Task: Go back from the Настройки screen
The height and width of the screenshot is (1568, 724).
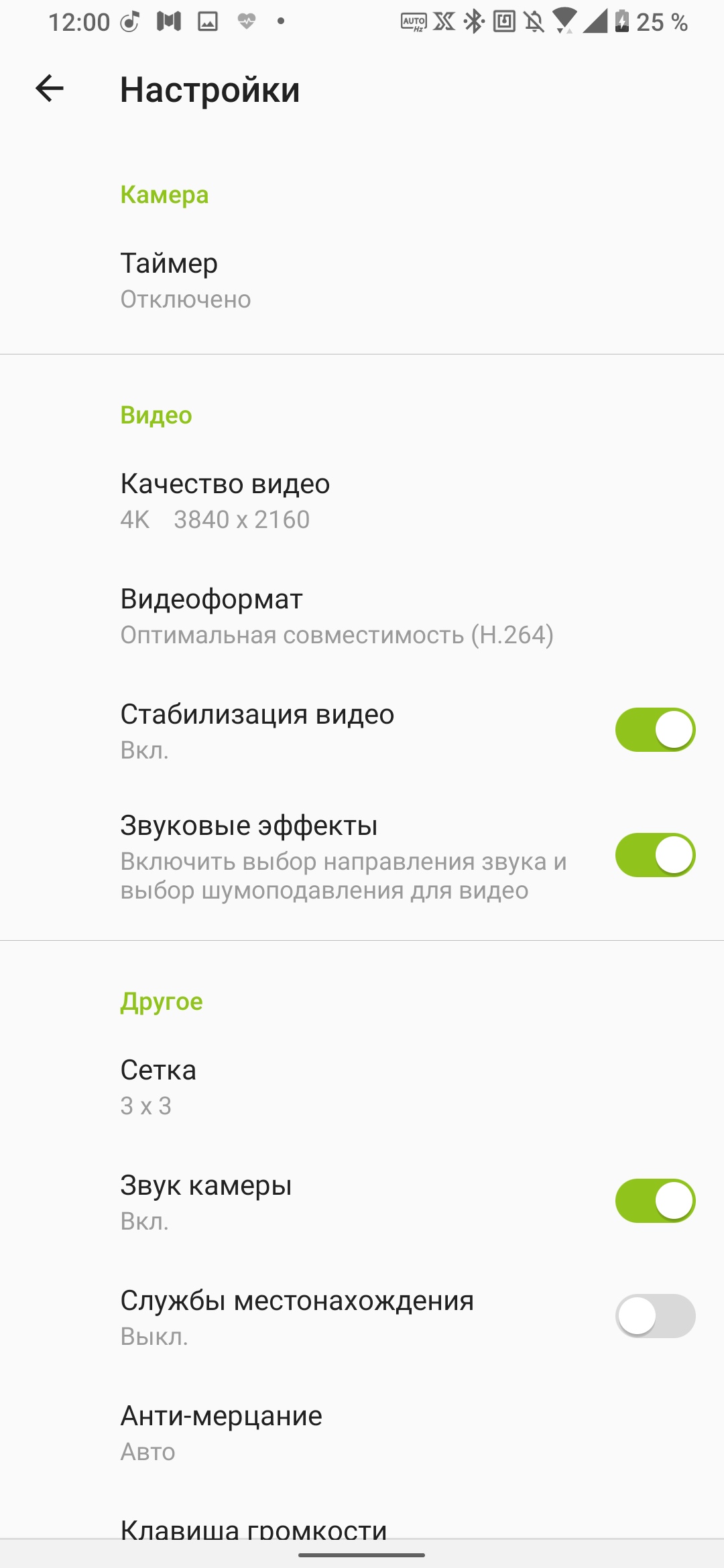Action: [50, 88]
